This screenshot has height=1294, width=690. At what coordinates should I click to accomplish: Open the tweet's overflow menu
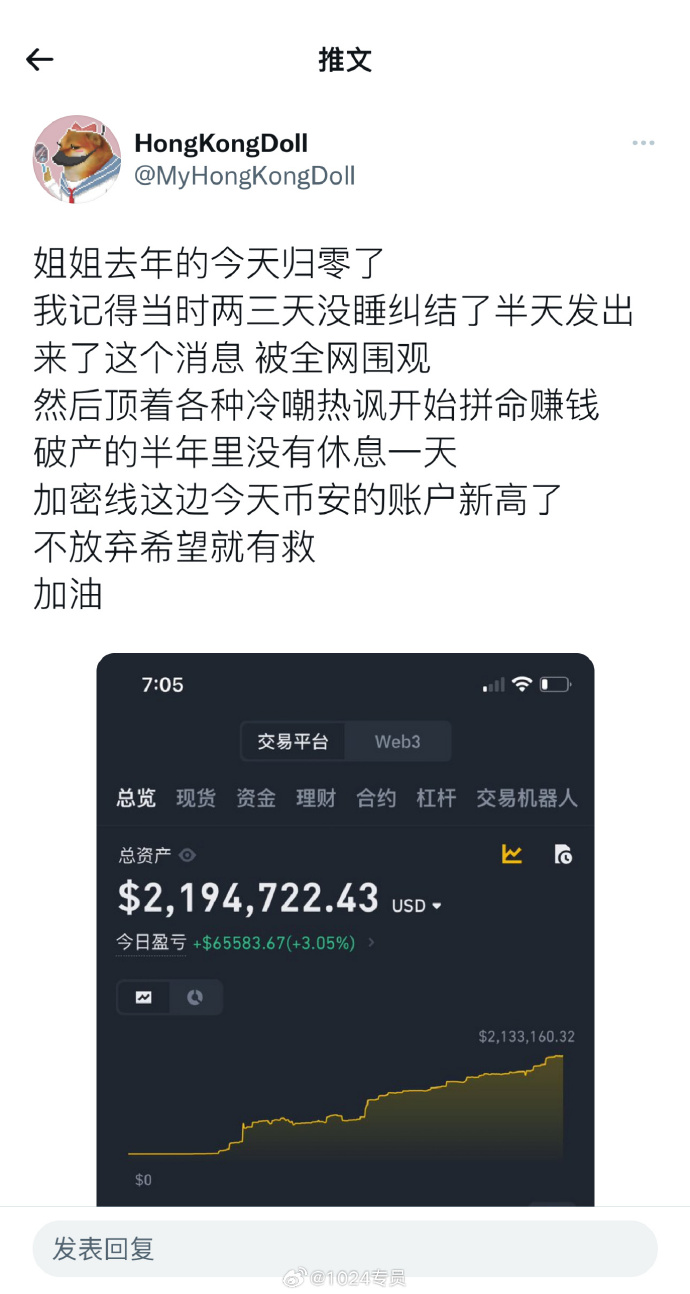click(x=643, y=144)
